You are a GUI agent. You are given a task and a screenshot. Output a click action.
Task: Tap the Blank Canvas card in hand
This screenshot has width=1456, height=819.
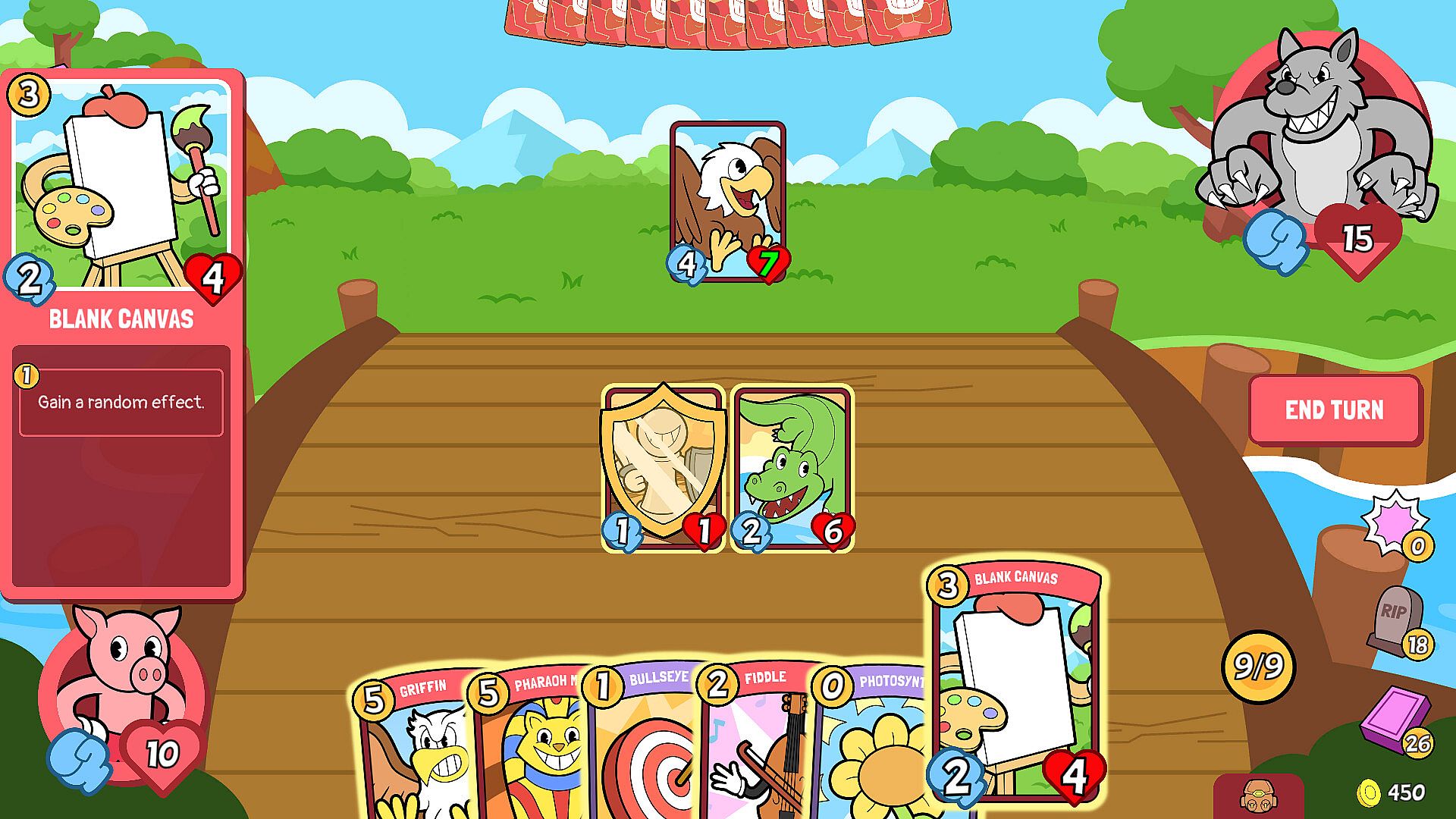[x=1015, y=682]
